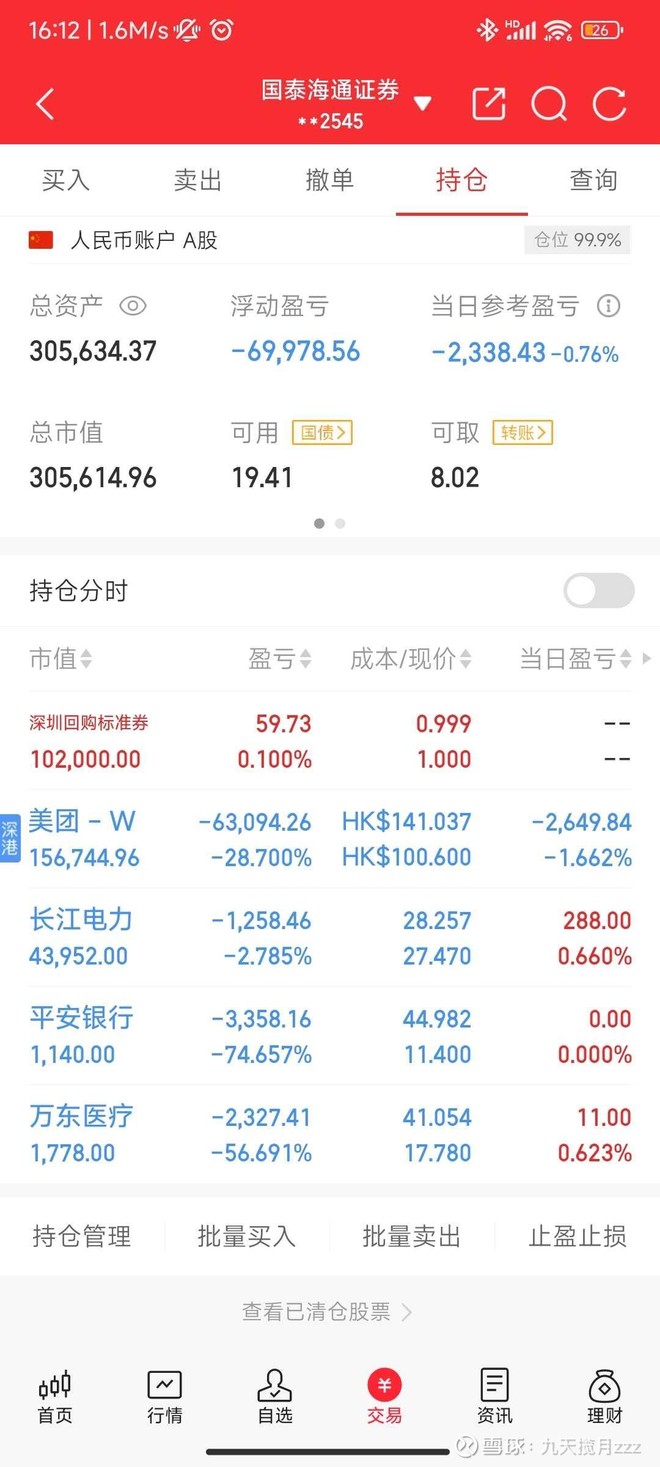
Task: Sort holdings by 盈亏 column
Action: point(280,659)
